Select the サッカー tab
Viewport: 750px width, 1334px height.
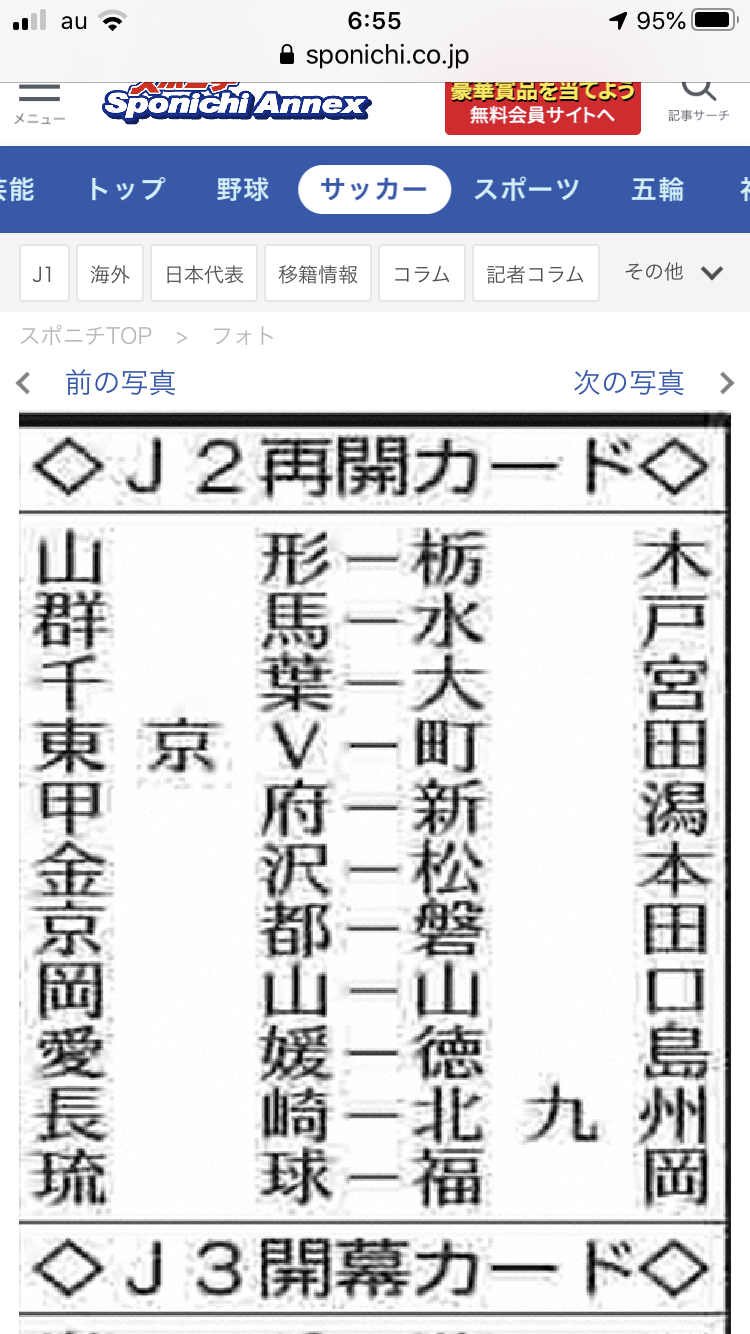[375, 190]
